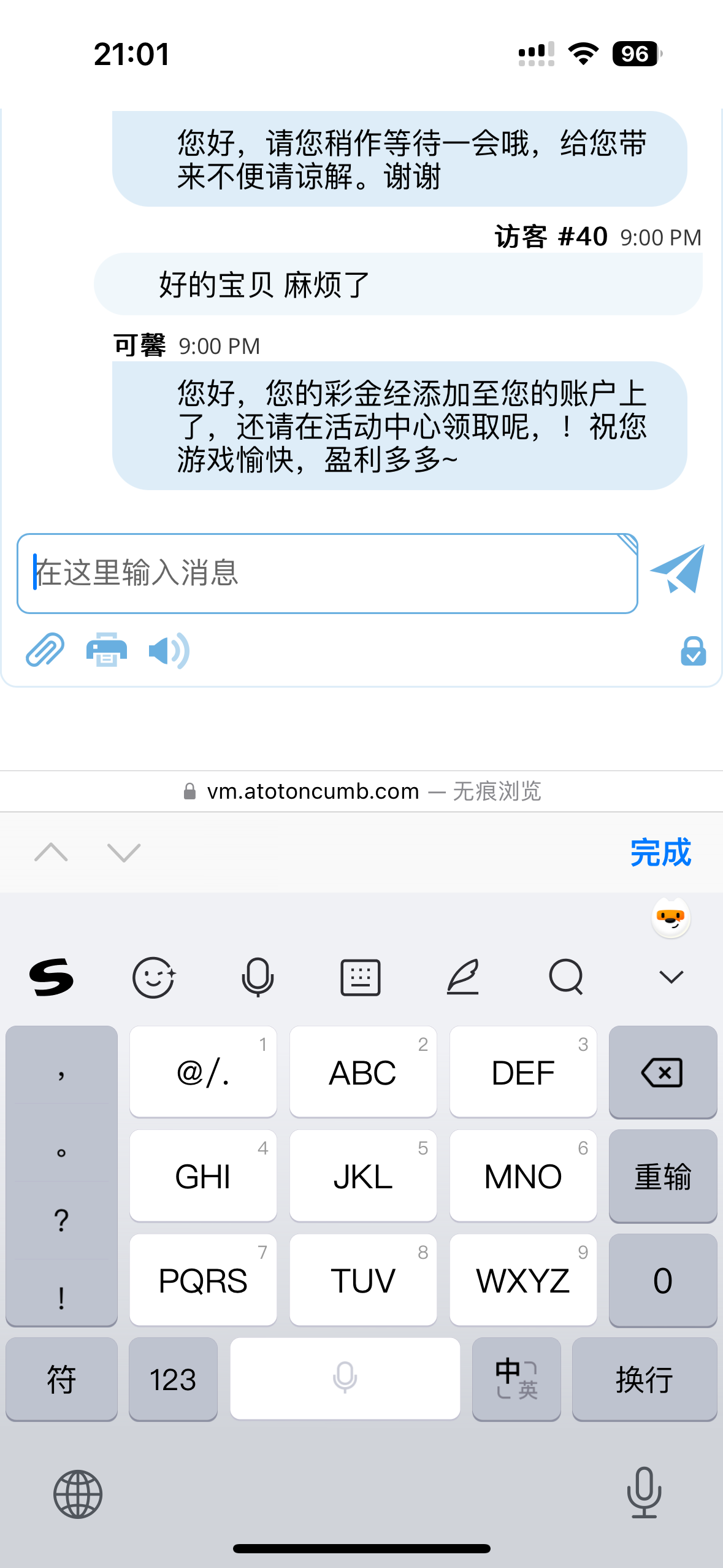Open the keyboard layout switcher icon

coord(361,977)
